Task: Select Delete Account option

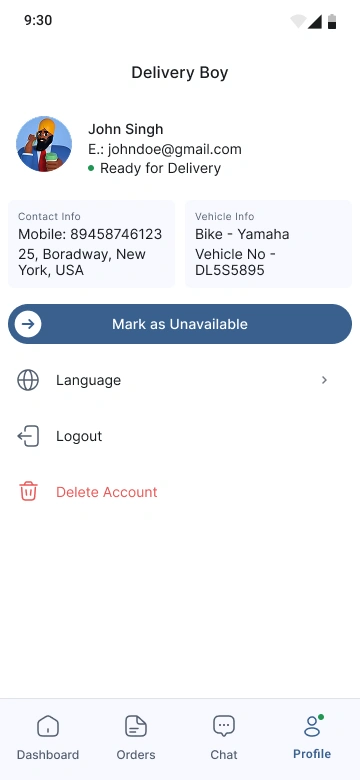Action: coord(180,492)
